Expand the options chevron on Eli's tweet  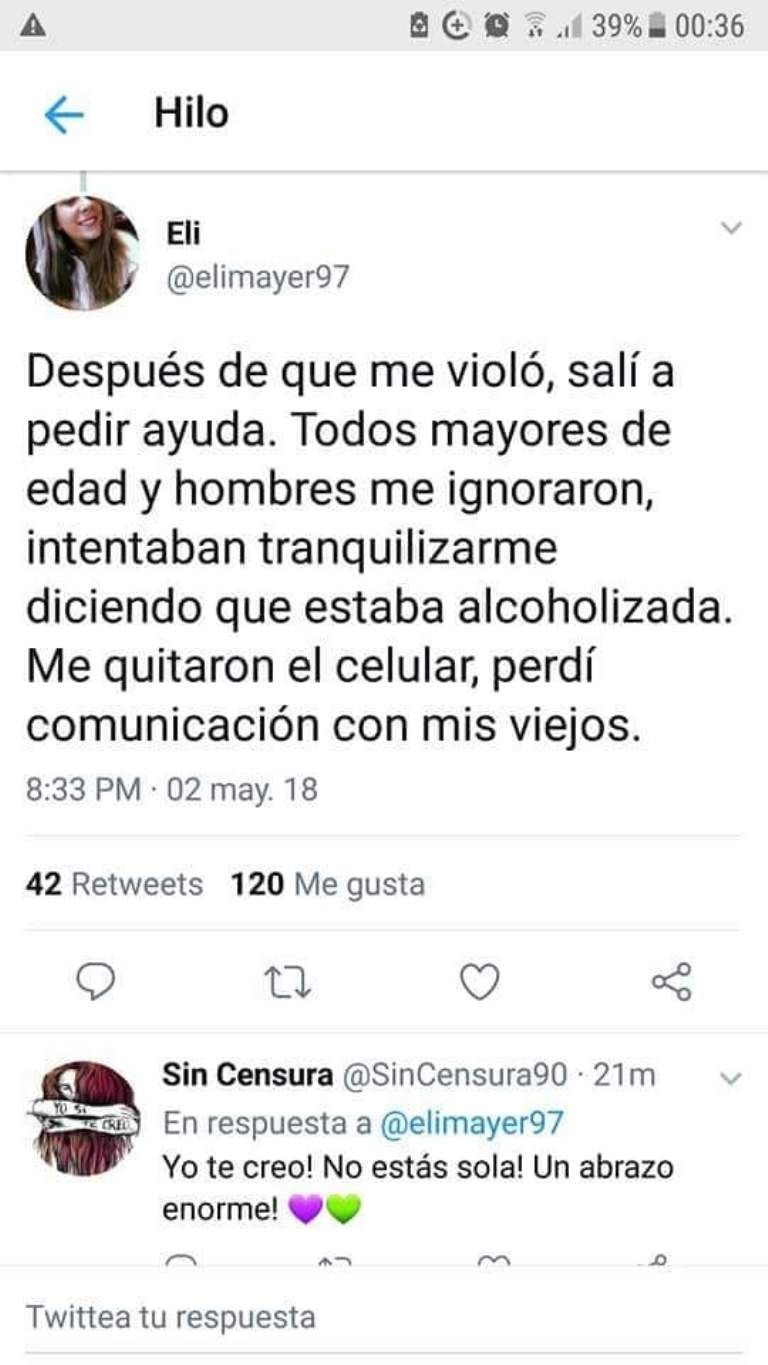click(732, 229)
